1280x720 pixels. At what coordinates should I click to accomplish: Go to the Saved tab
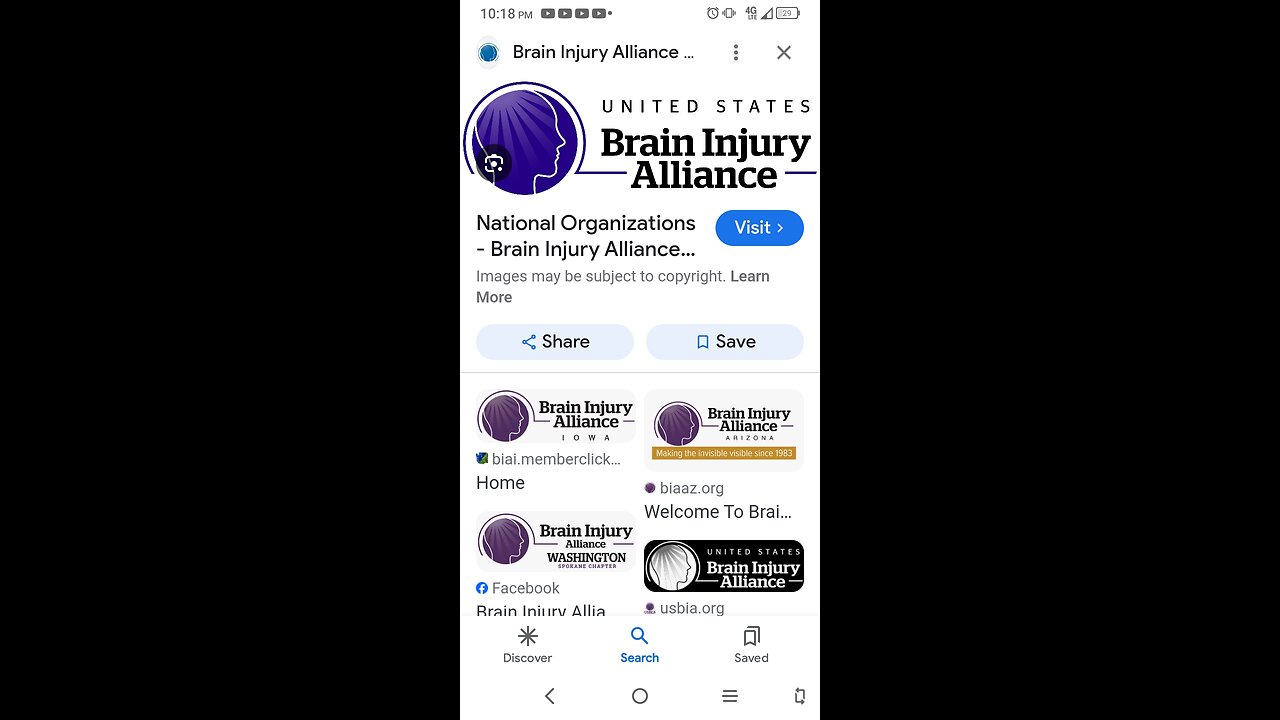coord(751,644)
